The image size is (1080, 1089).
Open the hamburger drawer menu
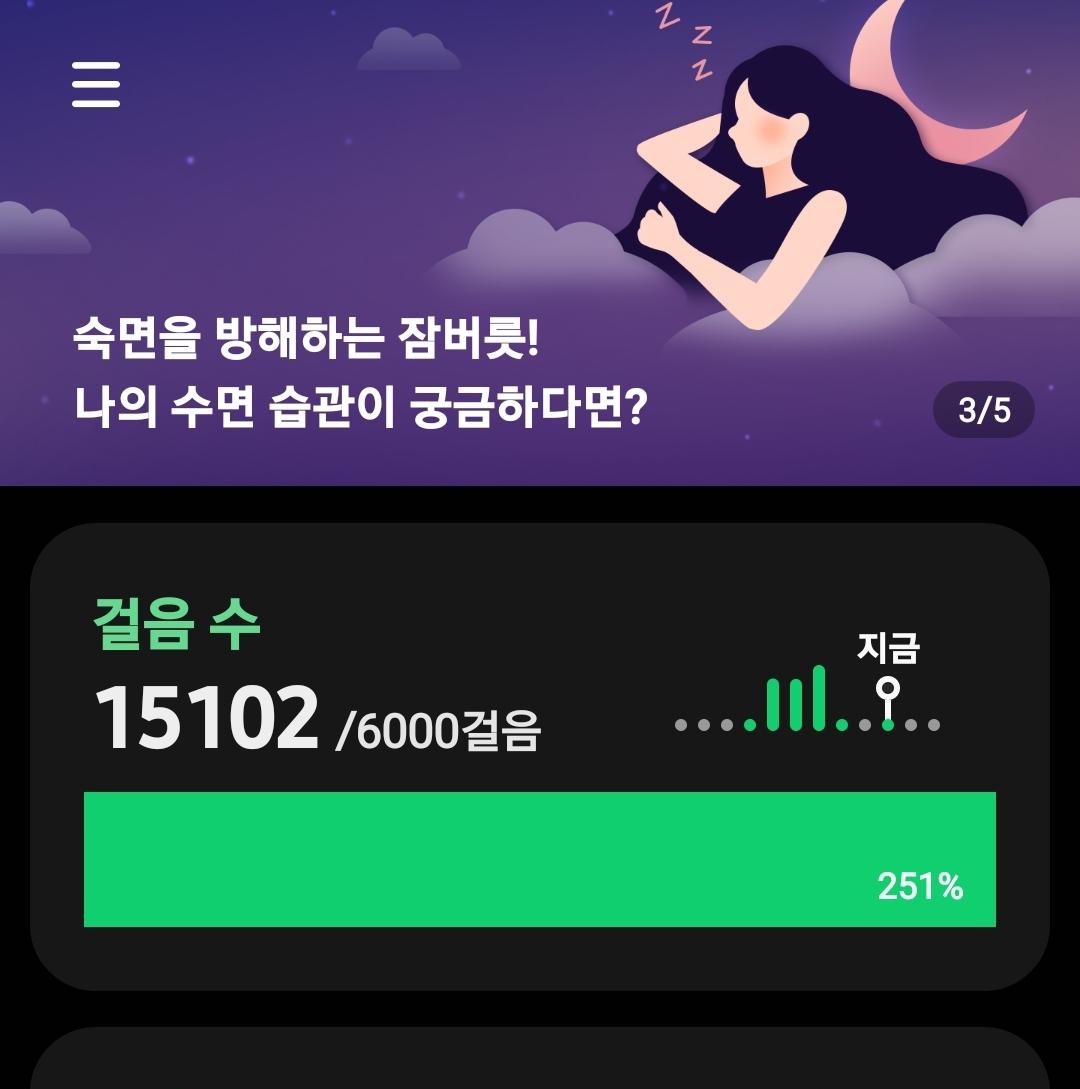[x=96, y=84]
